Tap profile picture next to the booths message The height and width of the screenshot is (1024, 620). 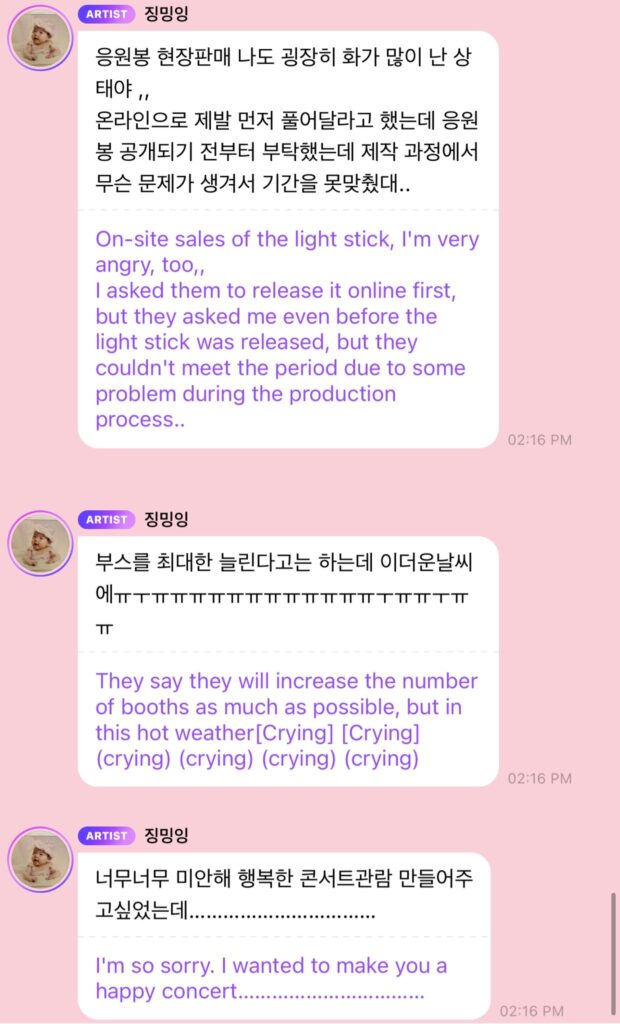click(x=40, y=543)
